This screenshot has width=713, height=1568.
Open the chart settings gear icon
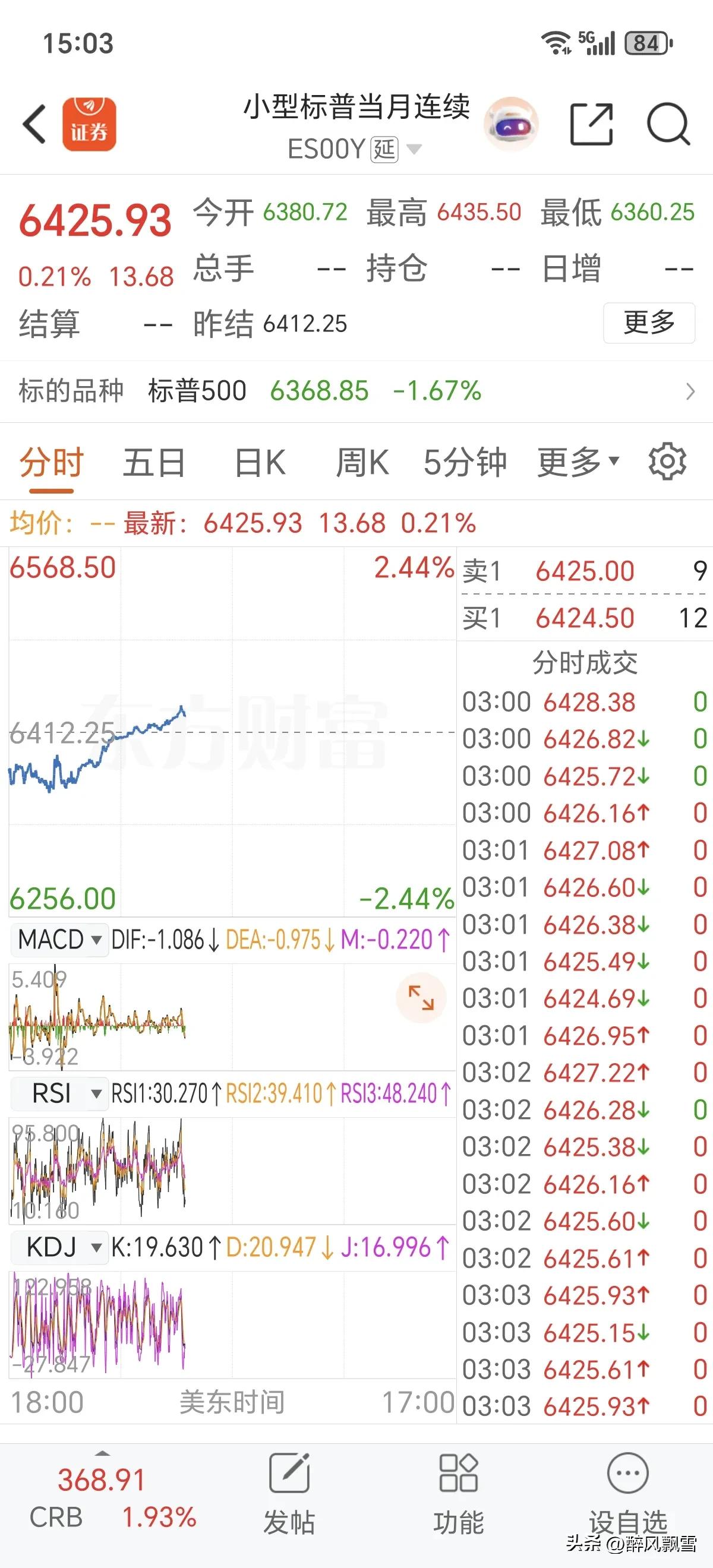click(667, 461)
